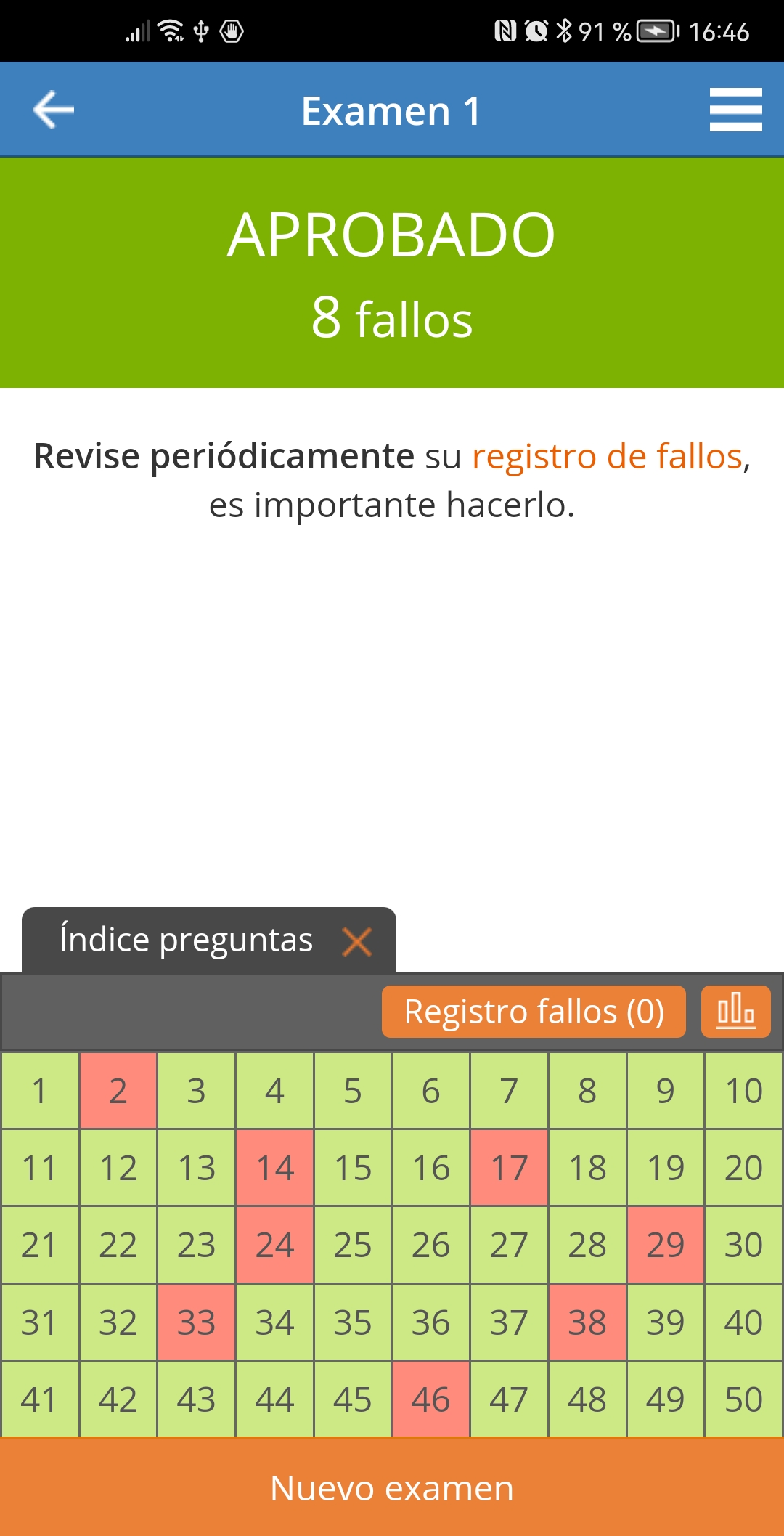Screen dimensions: 784x1536
Task: Open the hamburger menu
Action: 735,109
